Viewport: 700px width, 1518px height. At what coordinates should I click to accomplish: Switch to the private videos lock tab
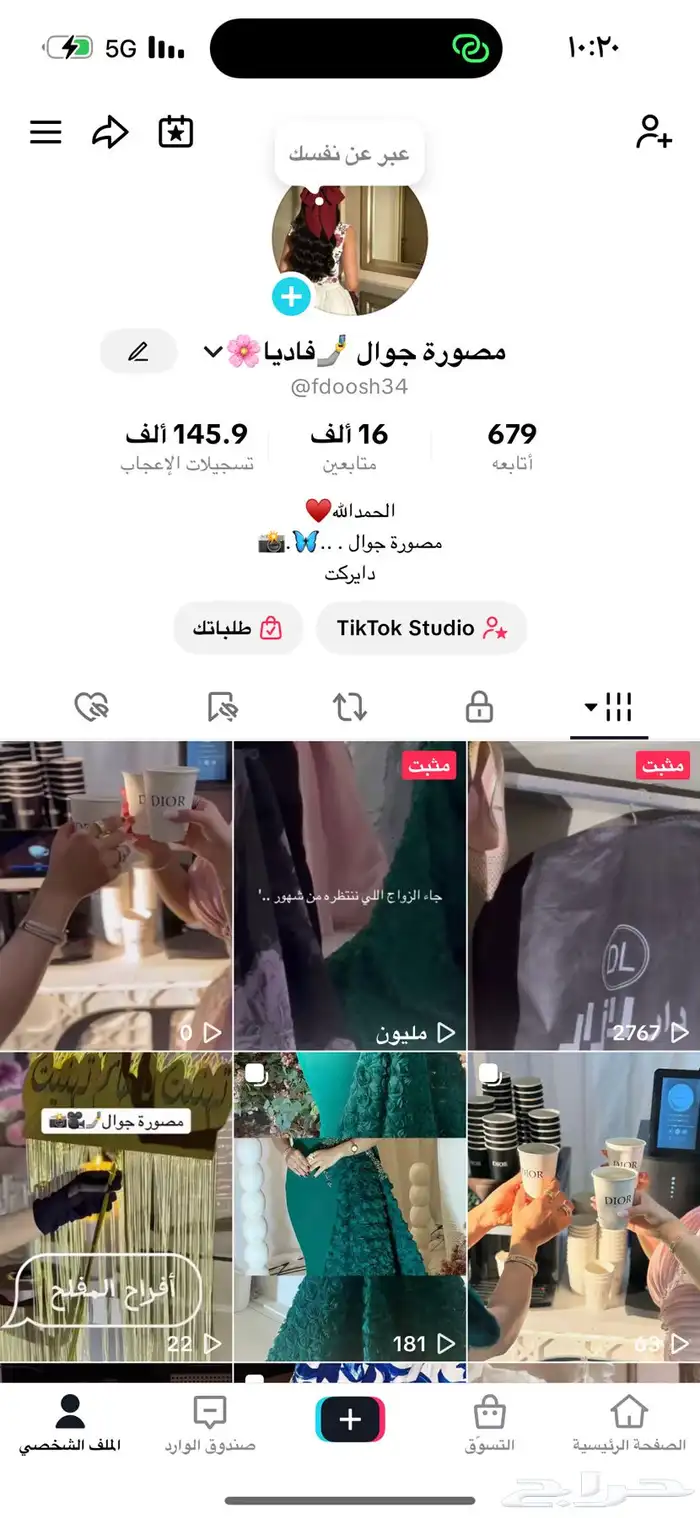(x=479, y=708)
